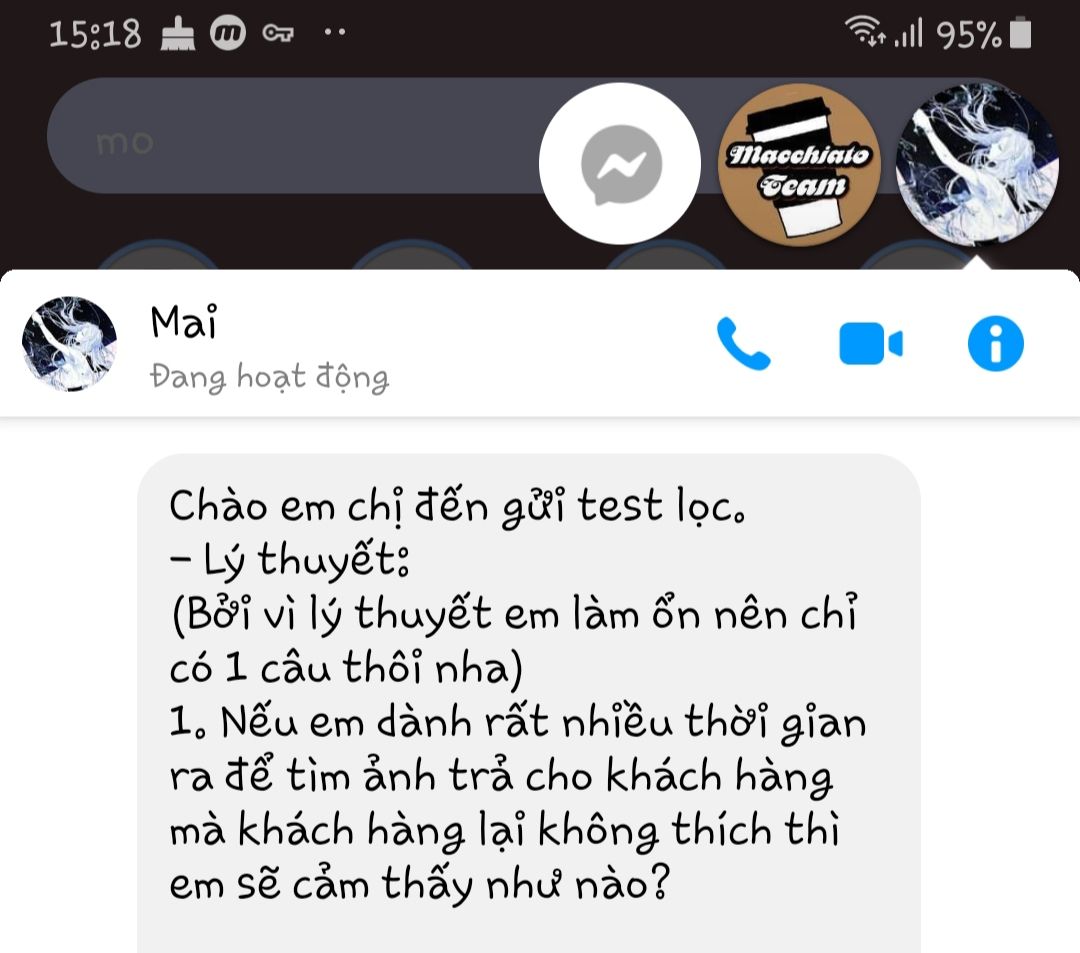This screenshot has width=1080, height=953.
Task: Open Mai's profile from the header avatar
Action: (x=69, y=344)
